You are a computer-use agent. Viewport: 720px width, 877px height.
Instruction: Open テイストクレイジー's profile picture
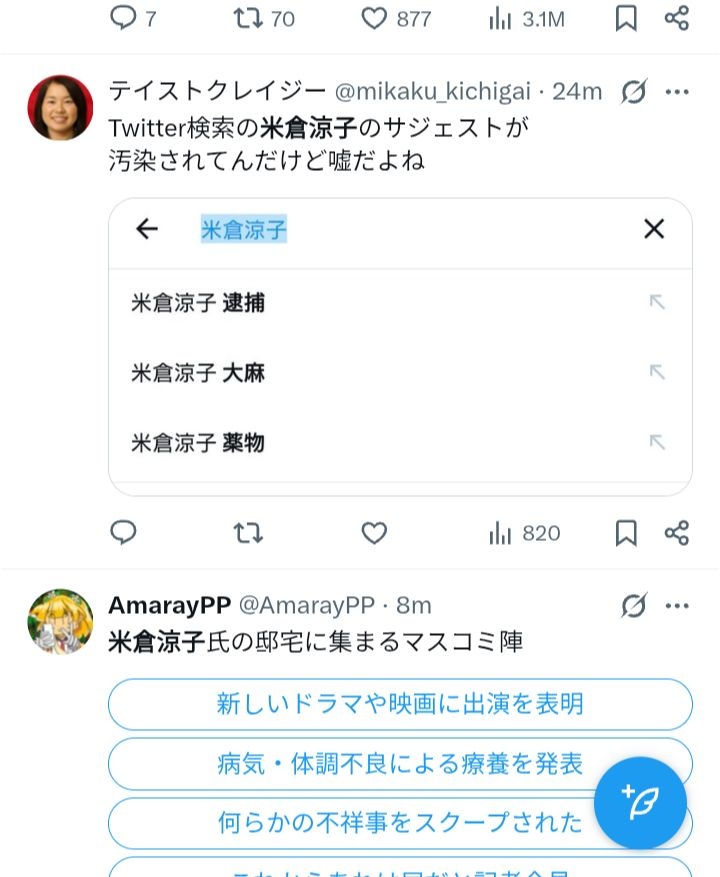(x=60, y=107)
